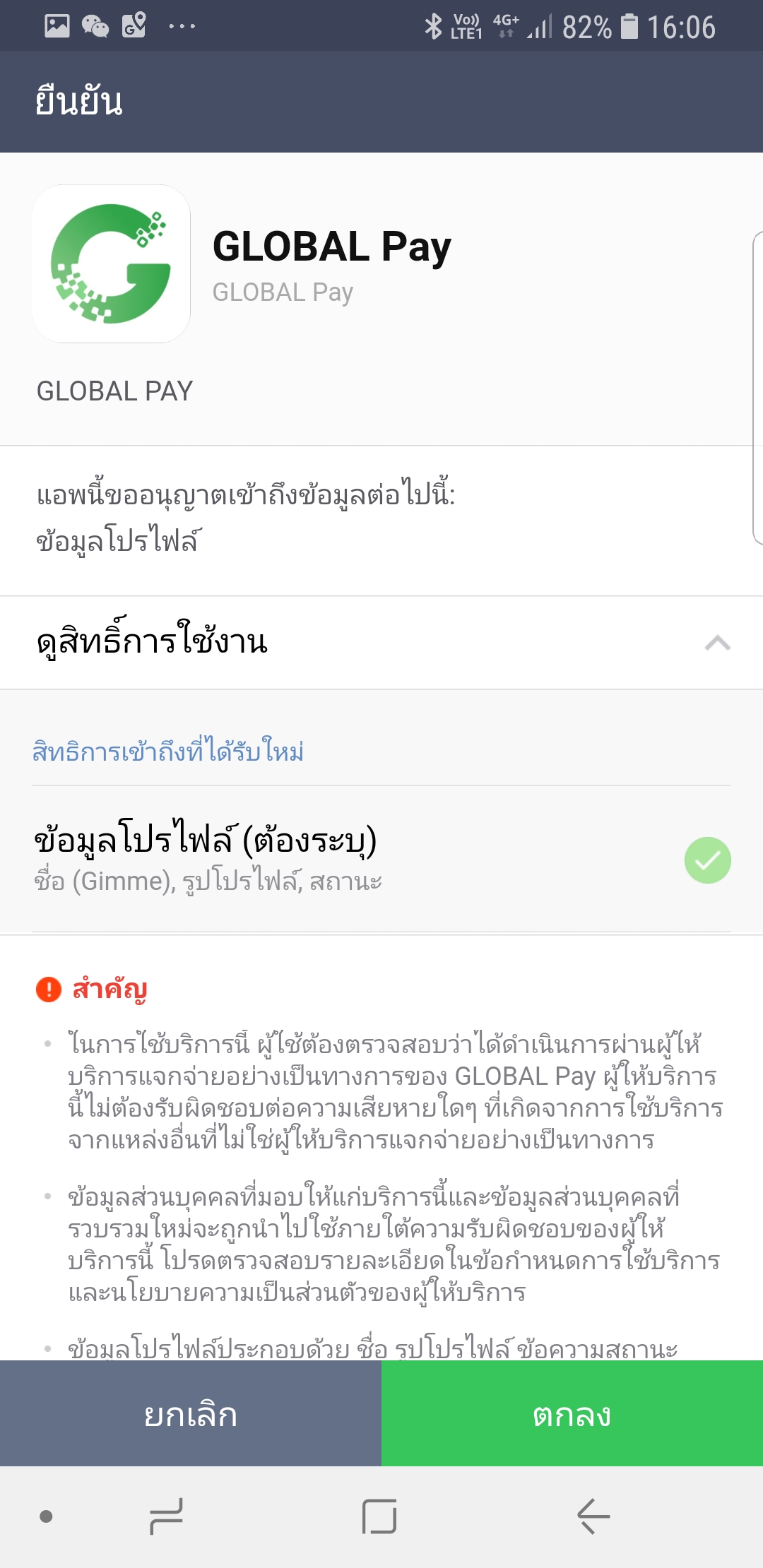Confirm with the green ตกลง button
The height and width of the screenshot is (1568, 763).
(x=572, y=1414)
